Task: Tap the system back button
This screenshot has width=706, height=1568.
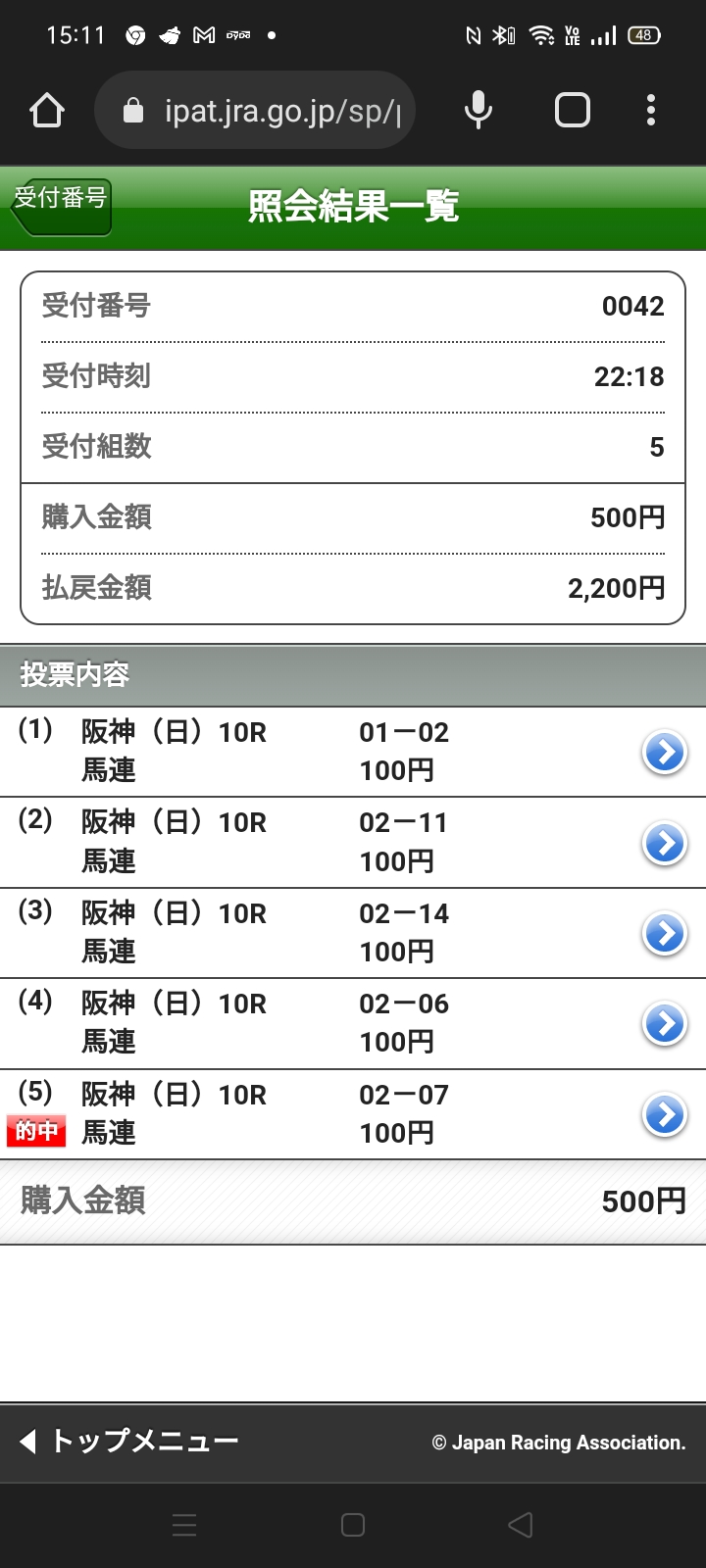Action: click(x=521, y=1525)
